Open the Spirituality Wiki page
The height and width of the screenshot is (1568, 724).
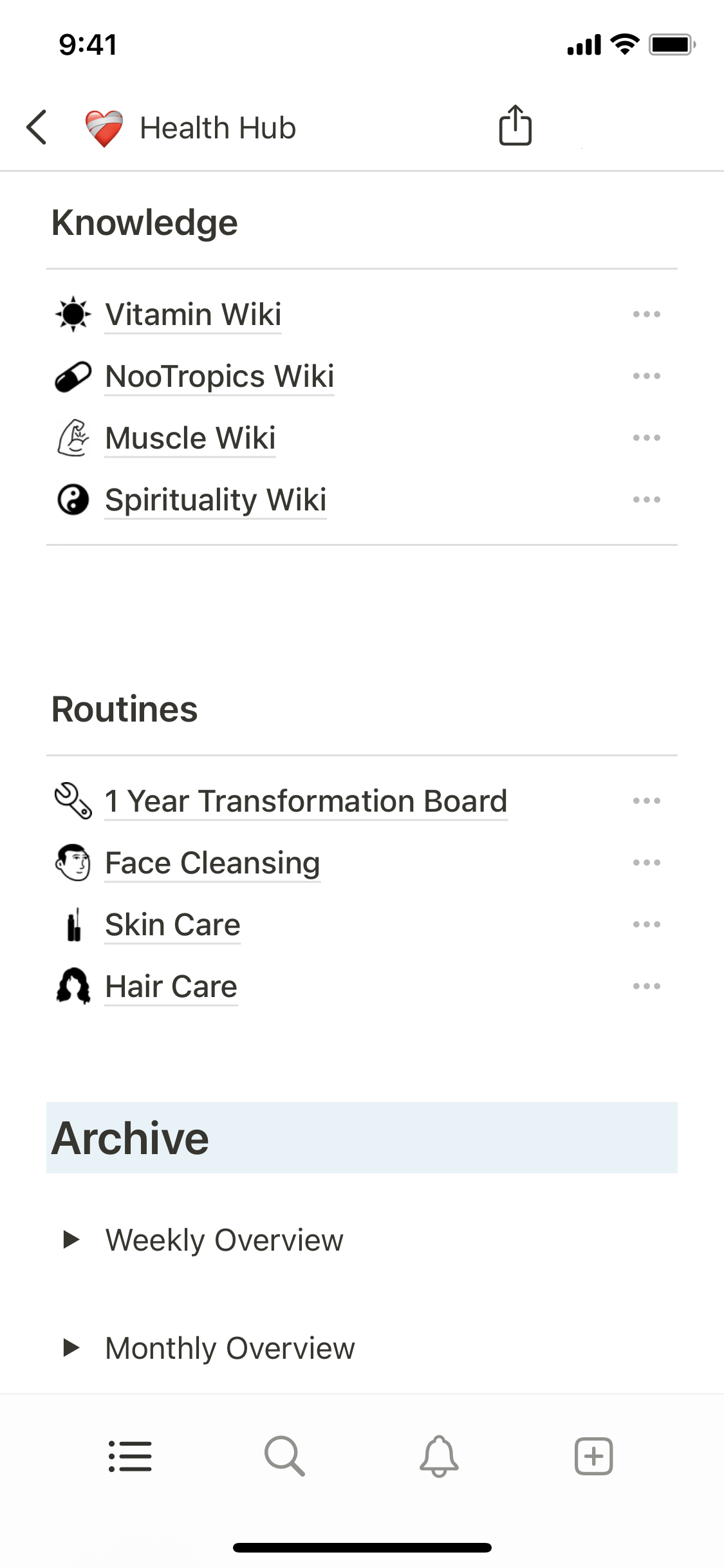tap(216, 500)
